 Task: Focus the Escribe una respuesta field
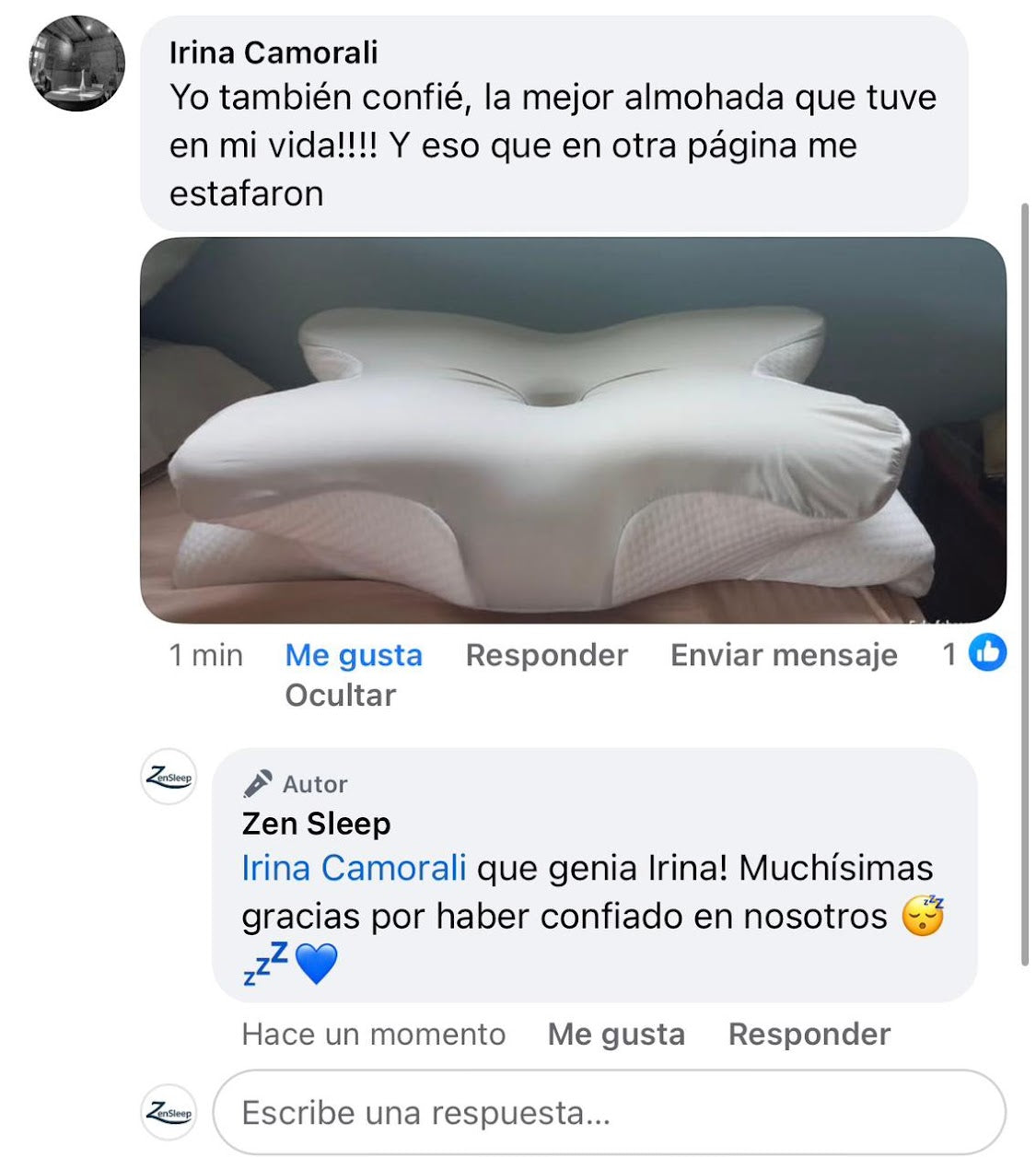(608, 1113)
